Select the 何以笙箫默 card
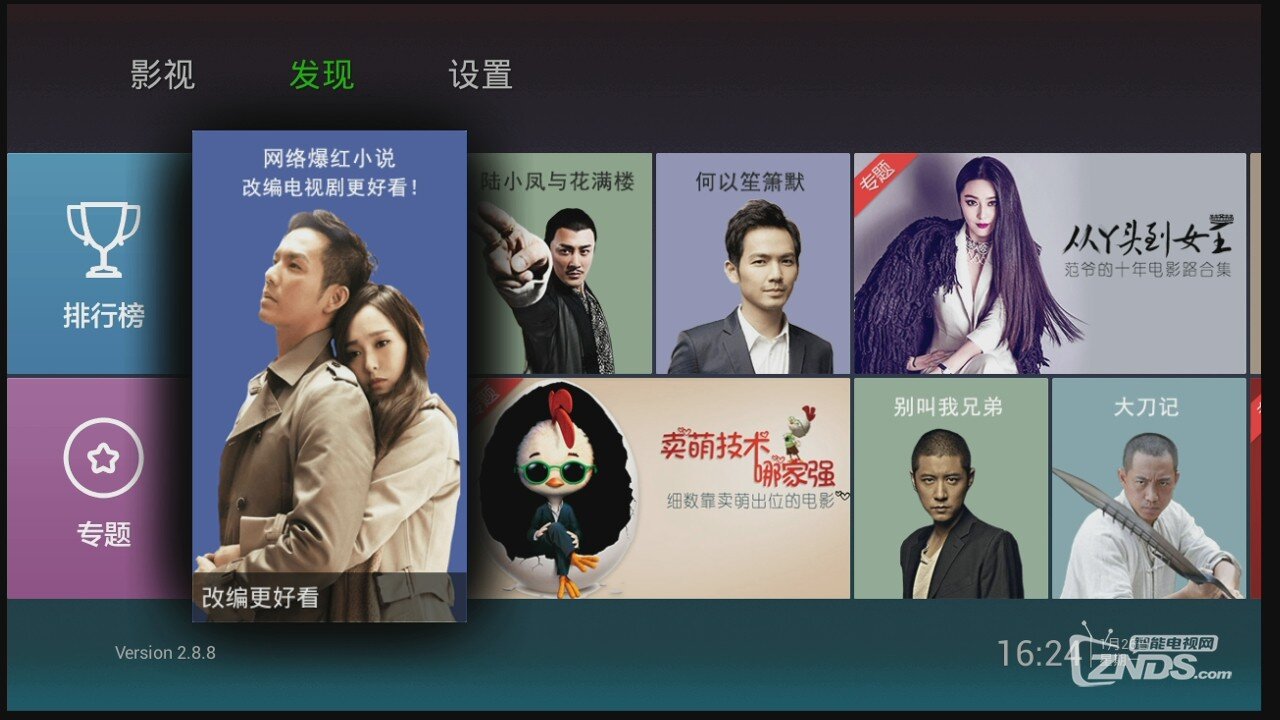This screenshot has height=720, width=1280. [x=752, y=263]
